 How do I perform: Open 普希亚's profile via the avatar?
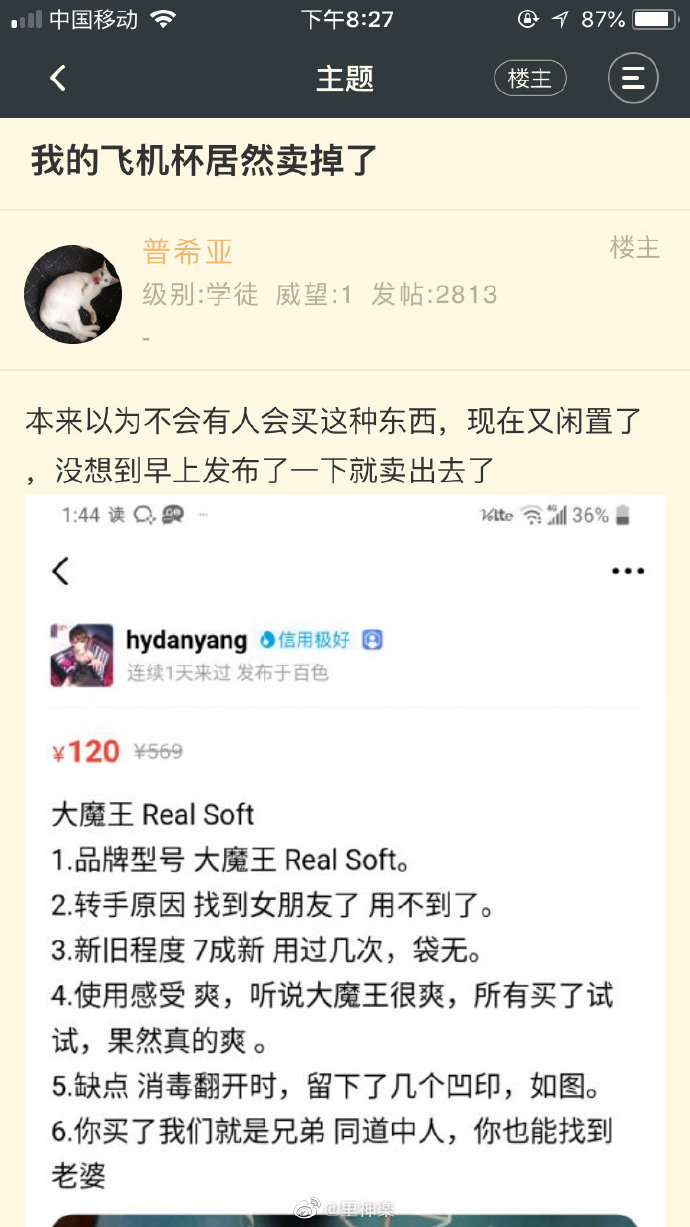point(73,294)
